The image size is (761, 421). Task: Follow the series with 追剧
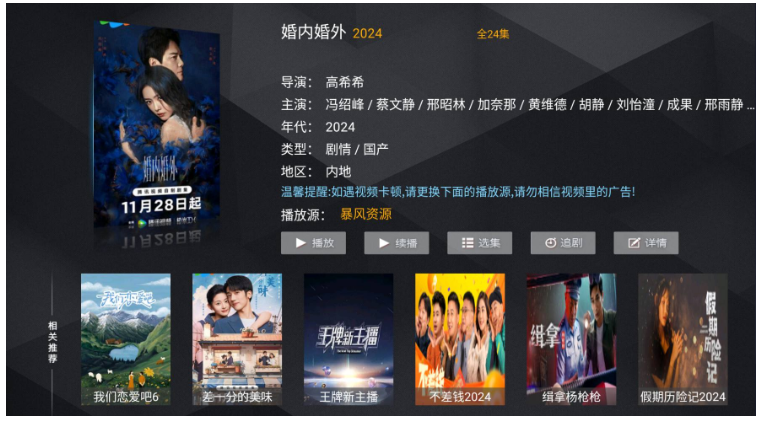562,243
